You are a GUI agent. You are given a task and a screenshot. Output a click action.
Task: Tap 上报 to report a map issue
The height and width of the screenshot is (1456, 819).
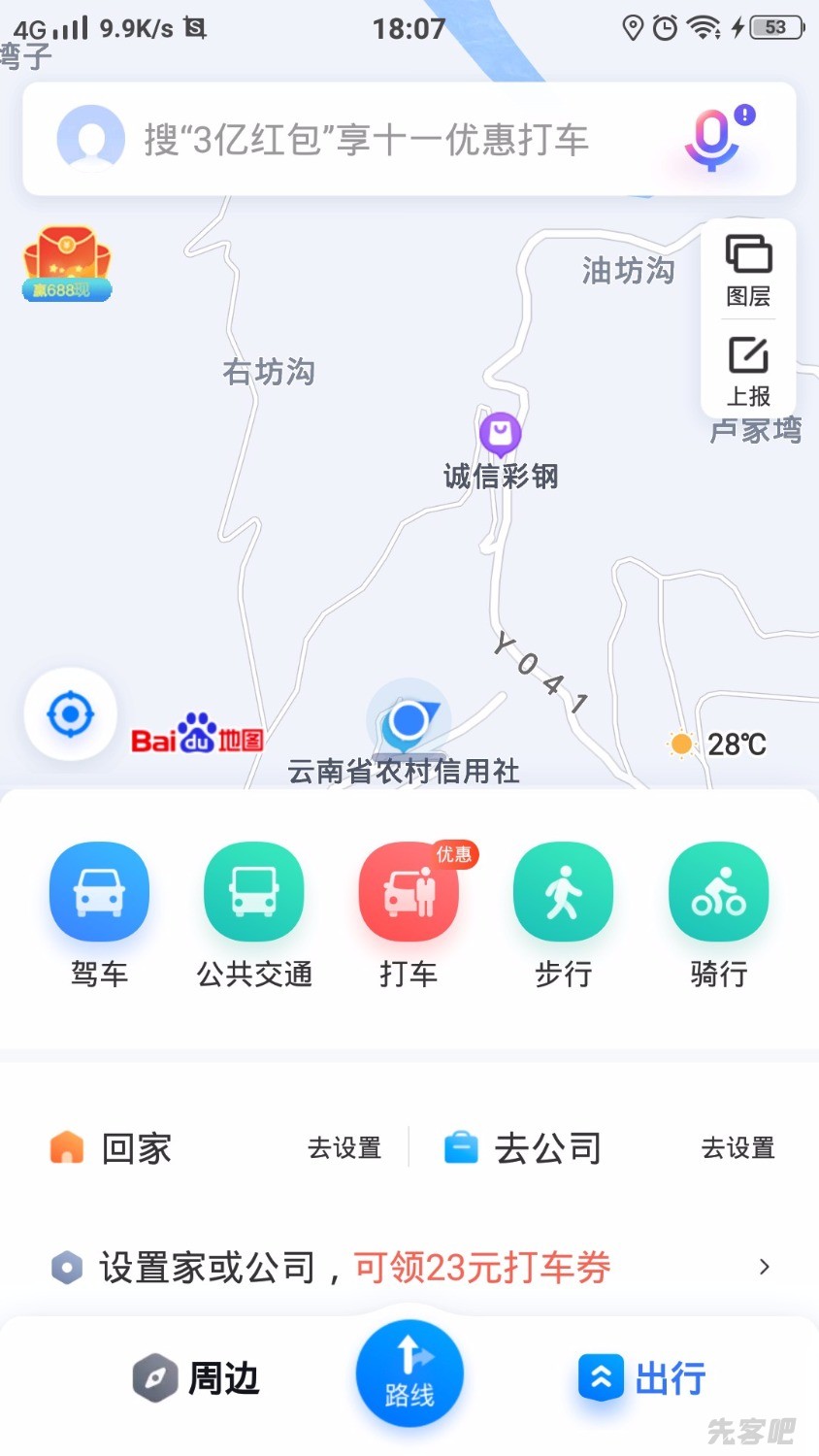tap(748, 371)
